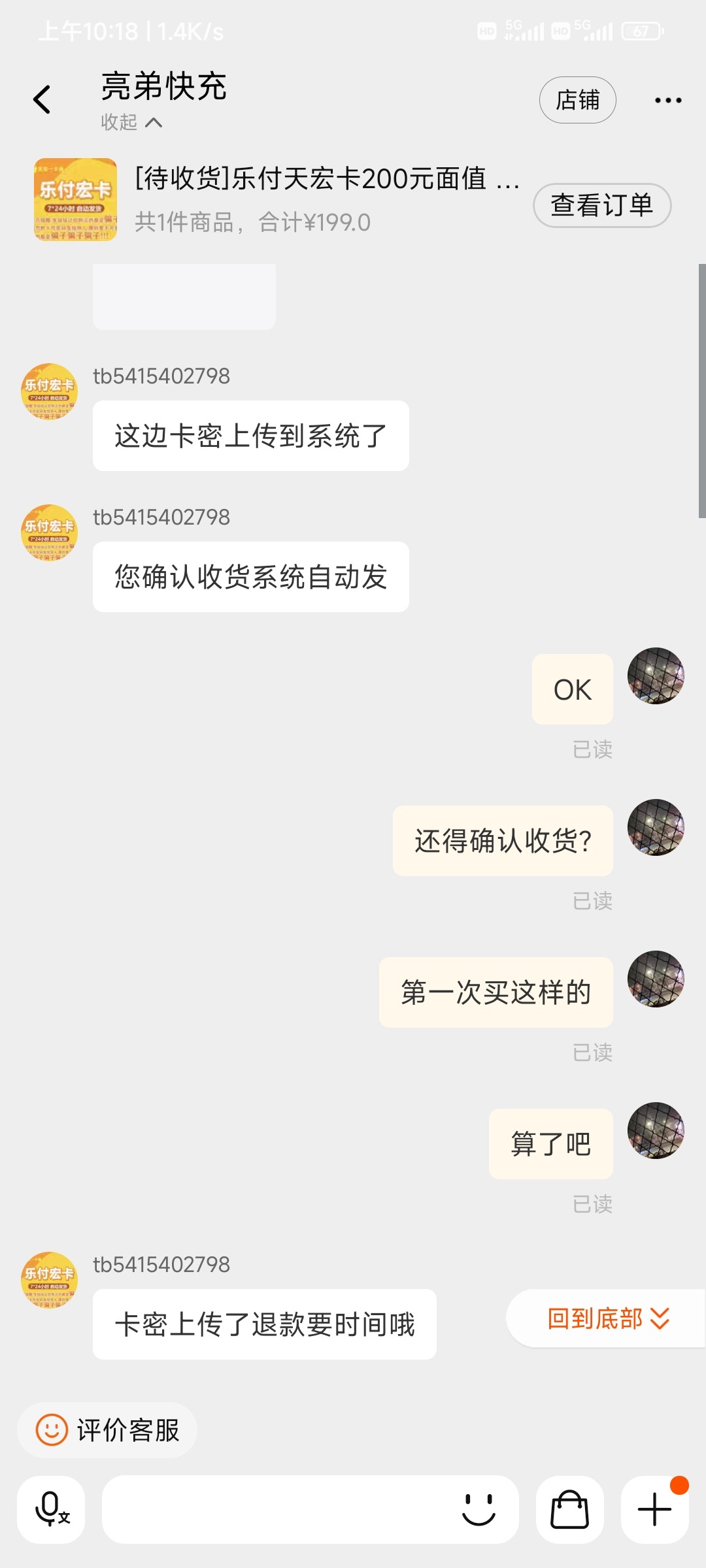Open the three-dot more options menu

[667, 99]
